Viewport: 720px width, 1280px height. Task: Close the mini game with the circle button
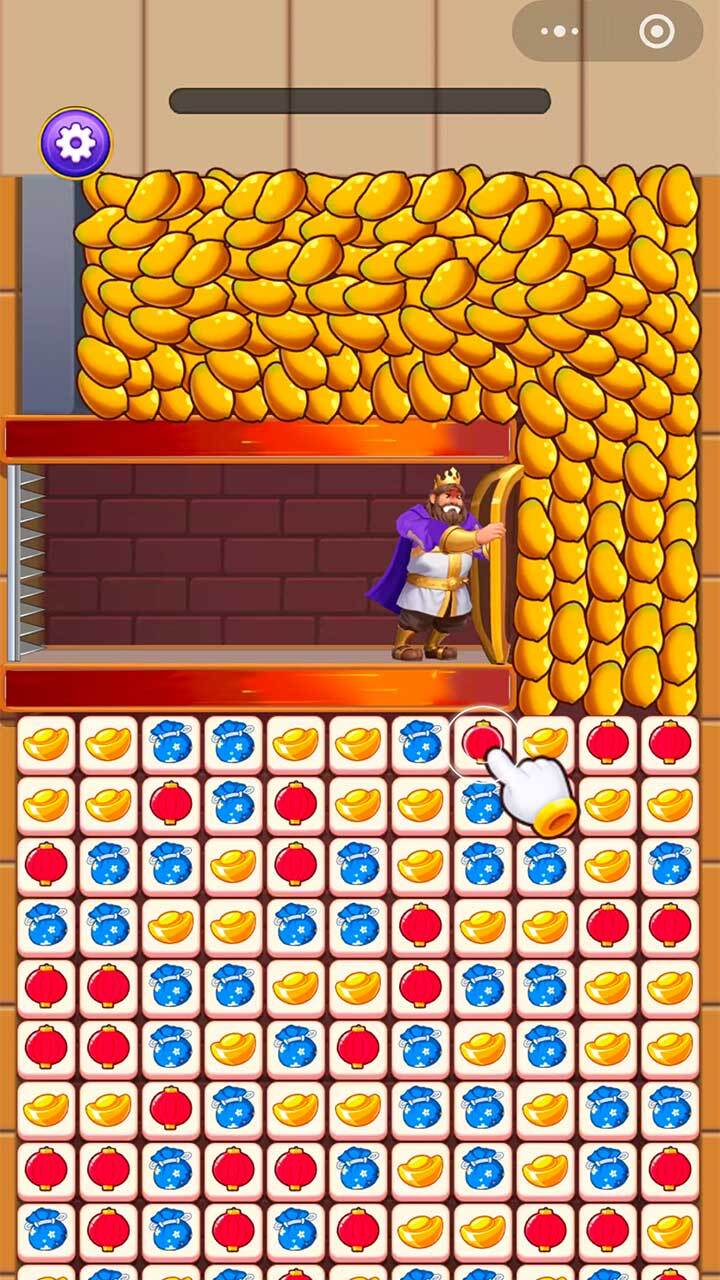click(x=656, y=31)
